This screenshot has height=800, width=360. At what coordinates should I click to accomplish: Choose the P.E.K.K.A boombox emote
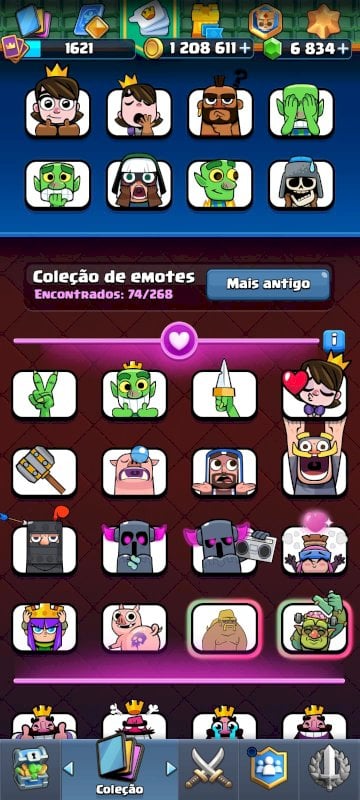(x=229, y=547)
